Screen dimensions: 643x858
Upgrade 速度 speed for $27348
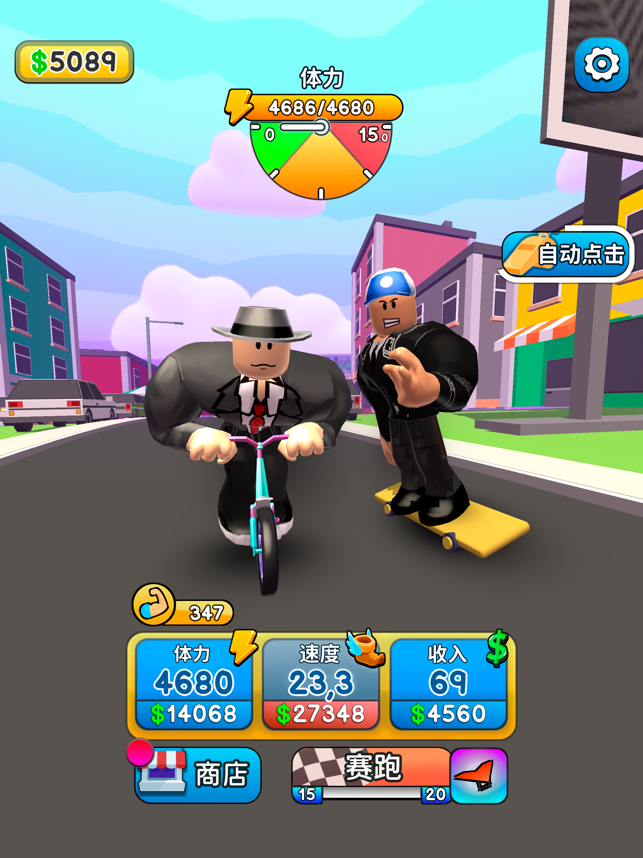[321, 683]
